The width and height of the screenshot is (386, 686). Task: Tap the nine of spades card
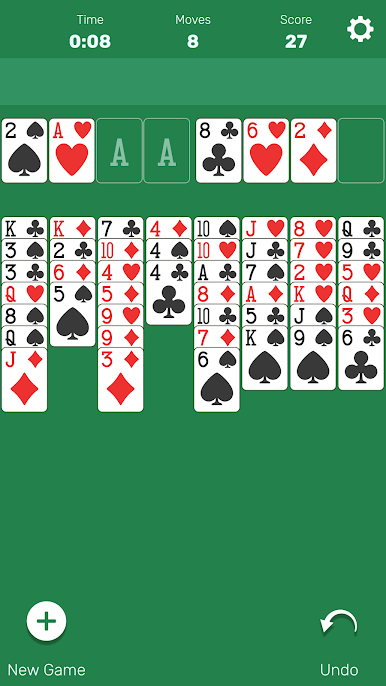313,358
